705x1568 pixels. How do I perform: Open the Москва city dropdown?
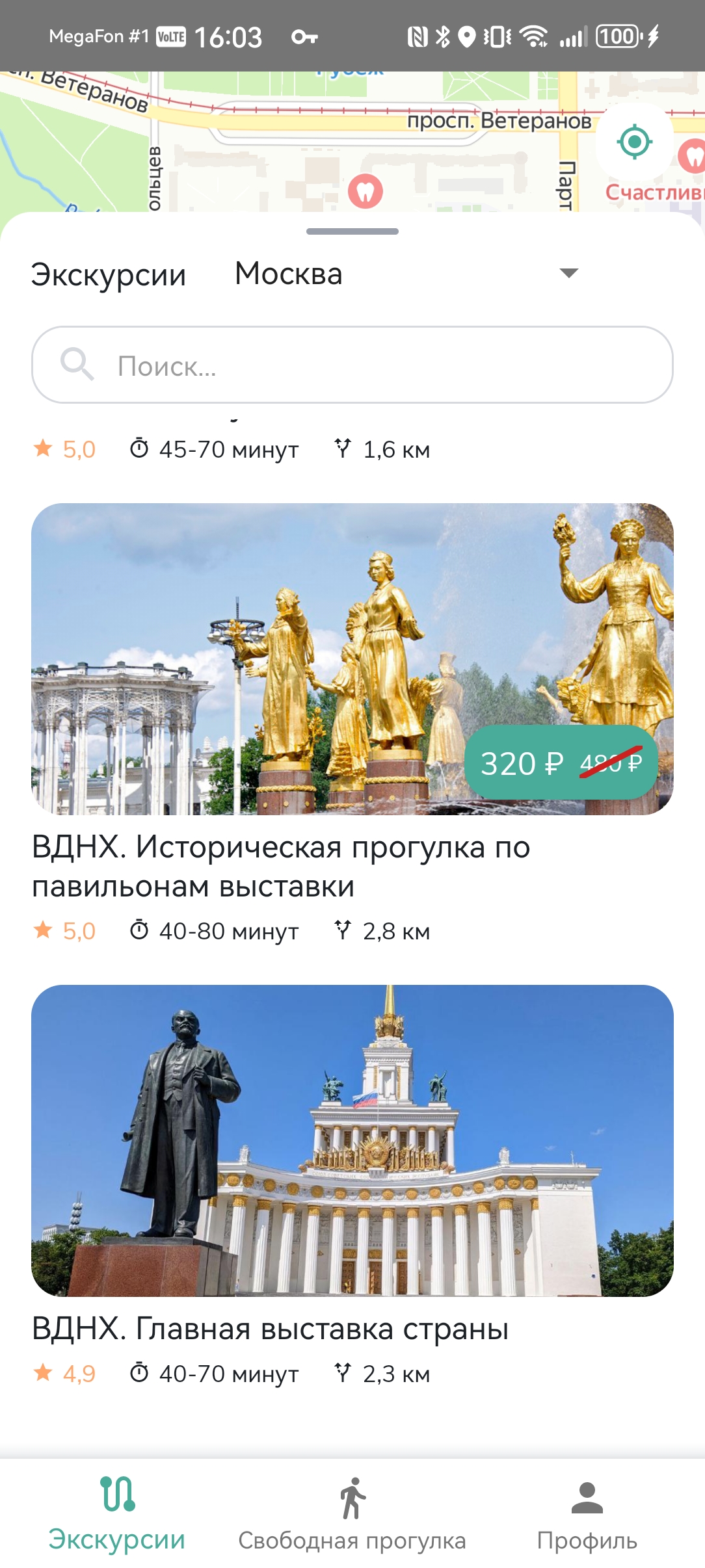[406, 273]
